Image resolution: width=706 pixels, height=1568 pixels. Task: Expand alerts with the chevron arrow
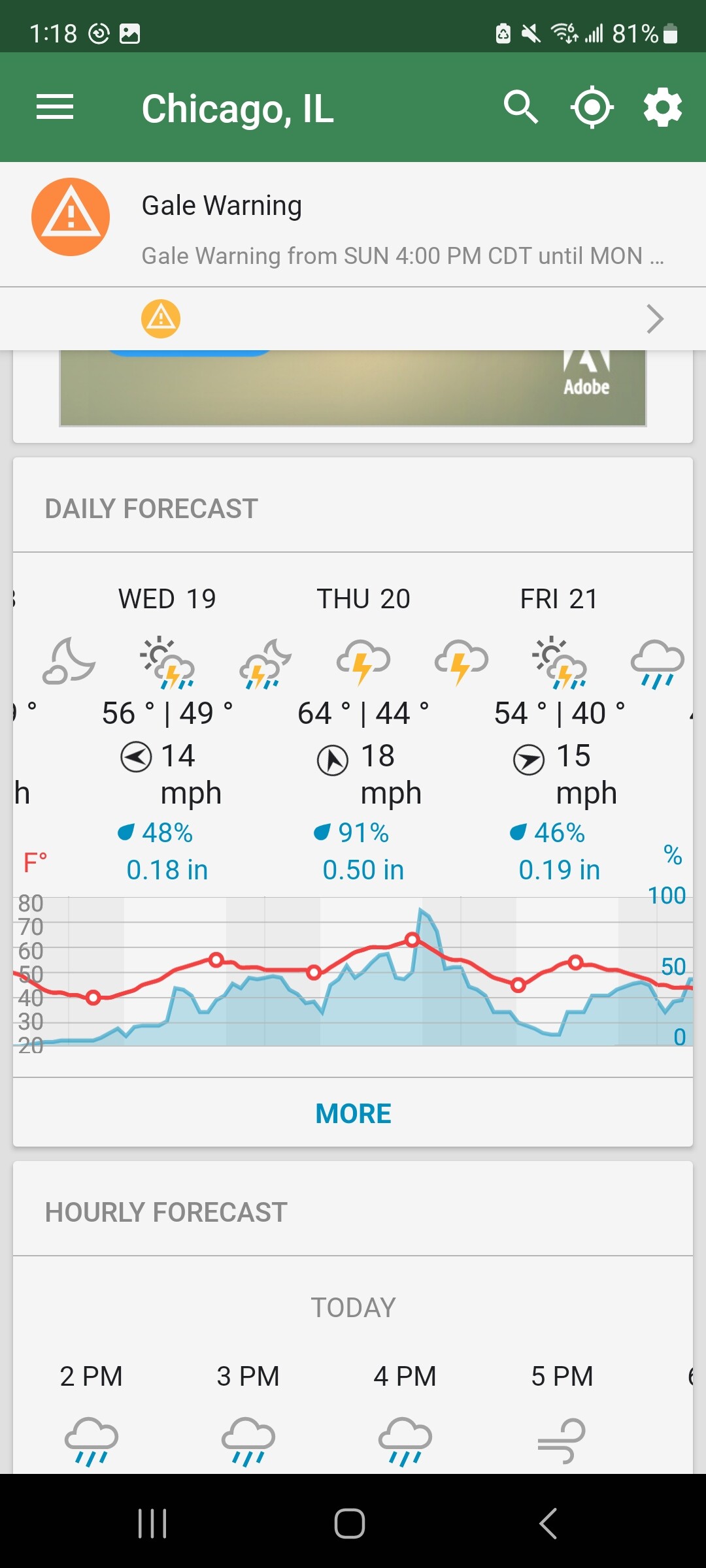click(x=654, y=319)
